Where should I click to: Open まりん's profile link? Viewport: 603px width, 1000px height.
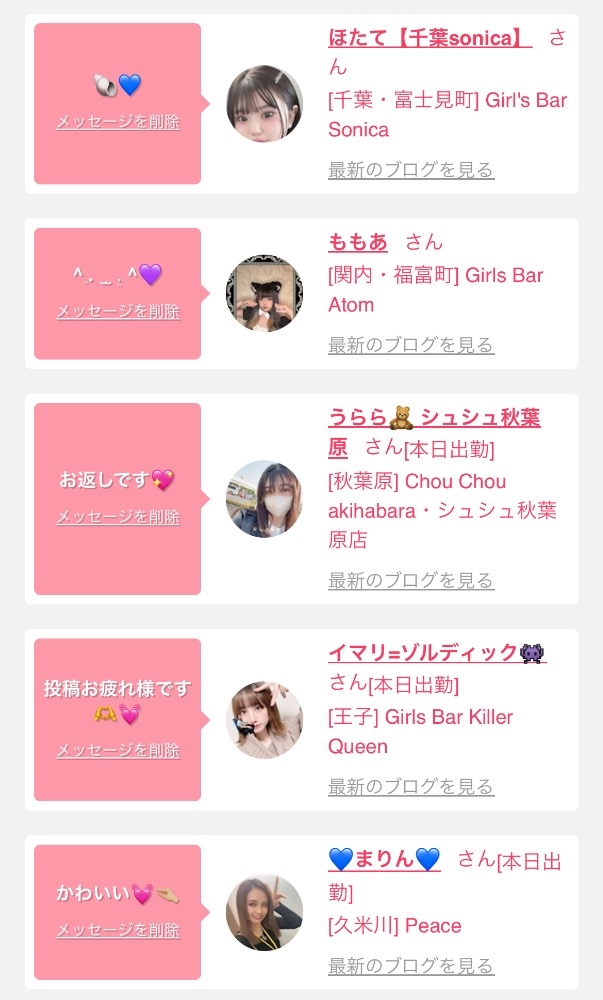[x=384, y=860]
